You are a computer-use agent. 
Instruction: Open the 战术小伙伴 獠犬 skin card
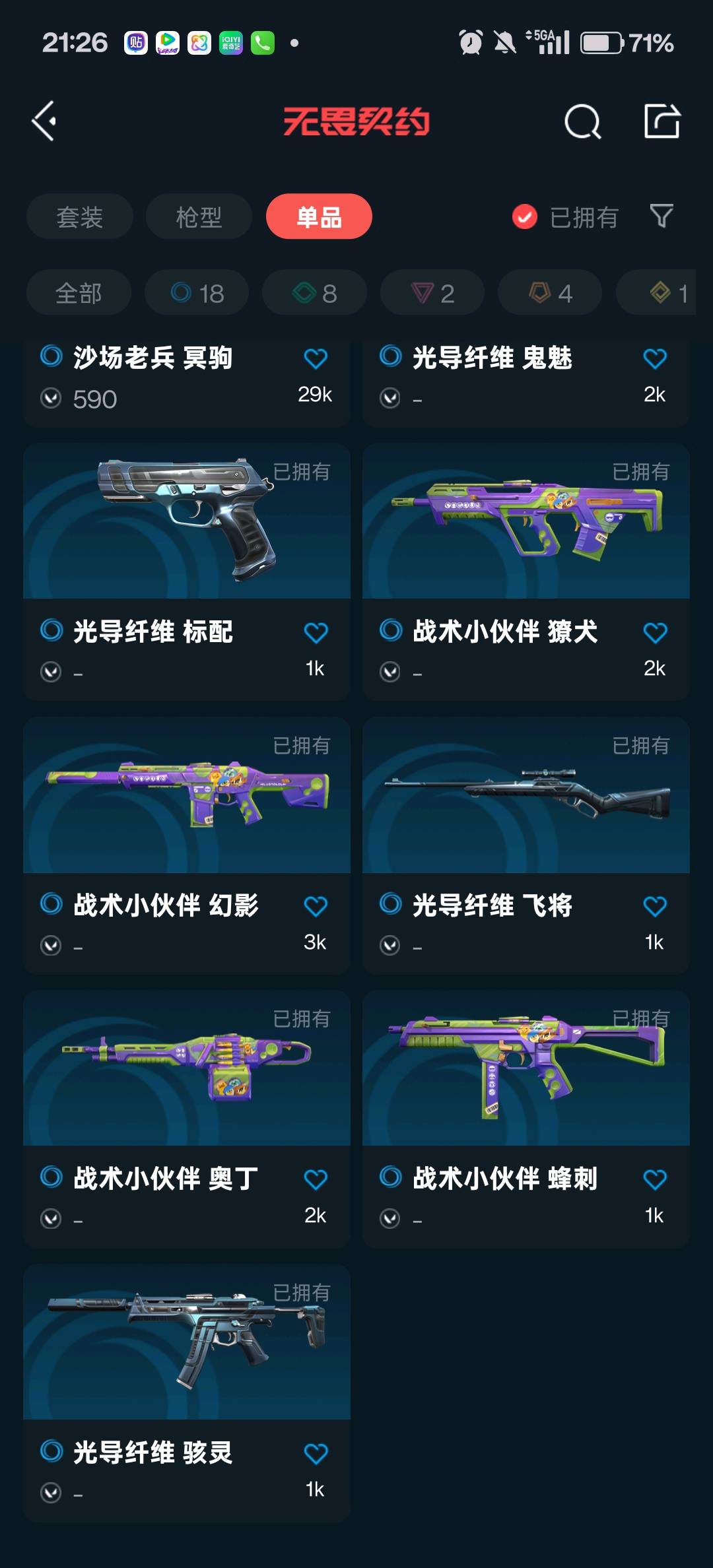click(526, 572)
